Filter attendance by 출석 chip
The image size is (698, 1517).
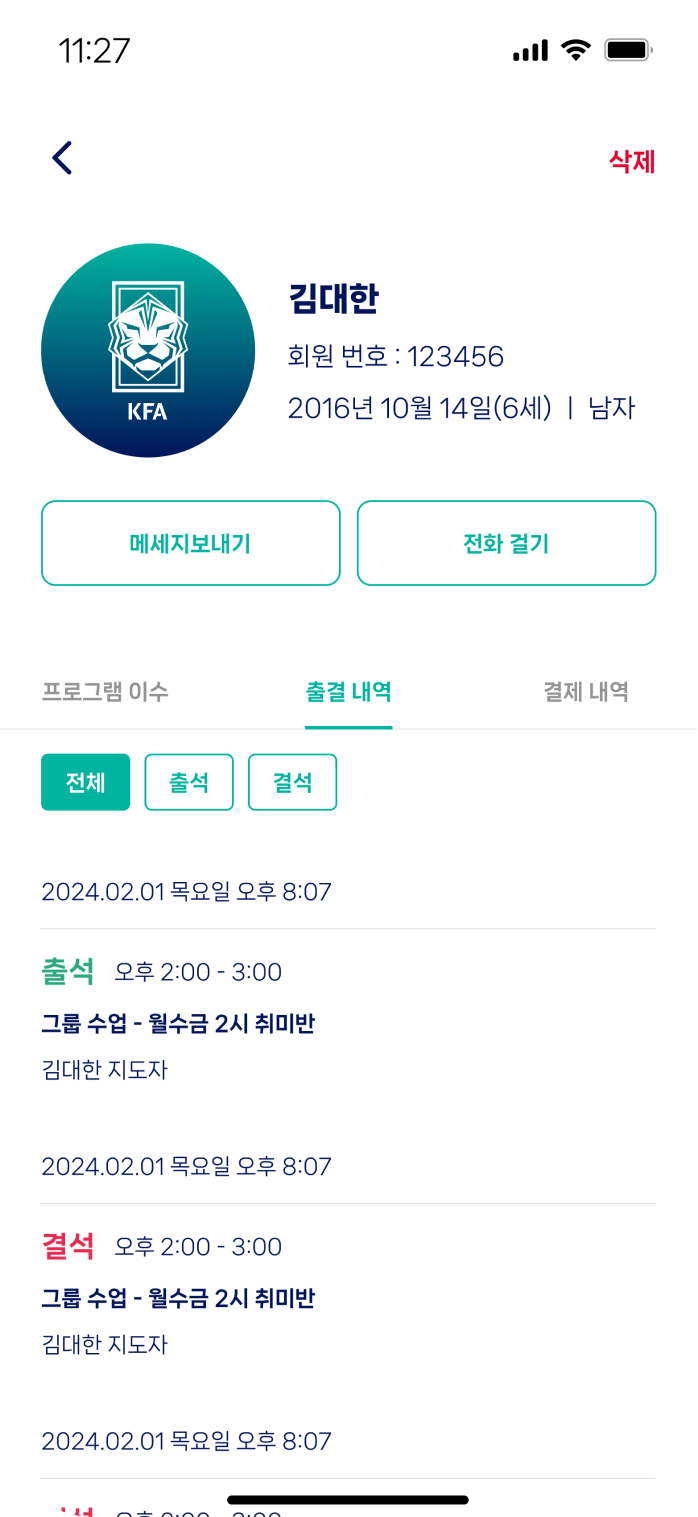click(x=189, y=782)
